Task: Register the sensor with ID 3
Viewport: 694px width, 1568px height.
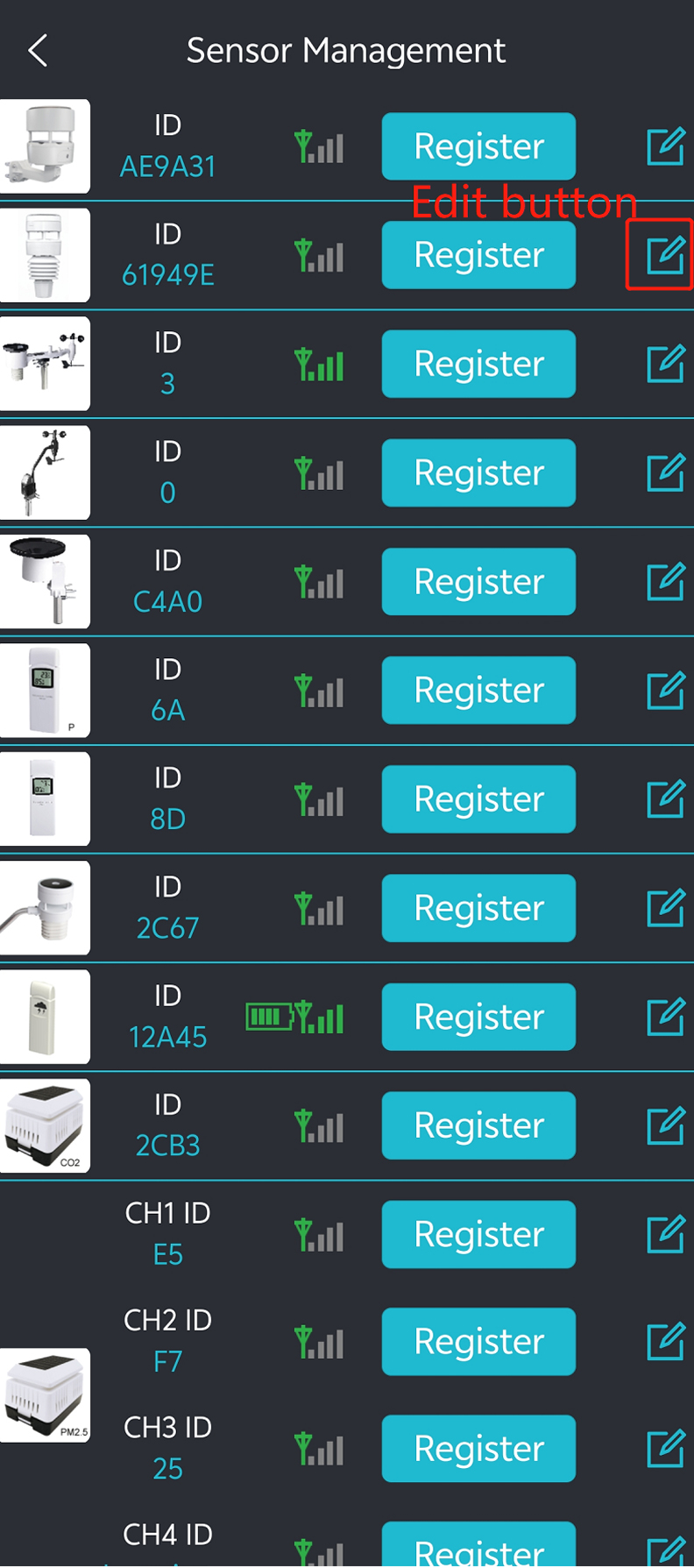Action: pyautogui.click(x=478, y=364)
